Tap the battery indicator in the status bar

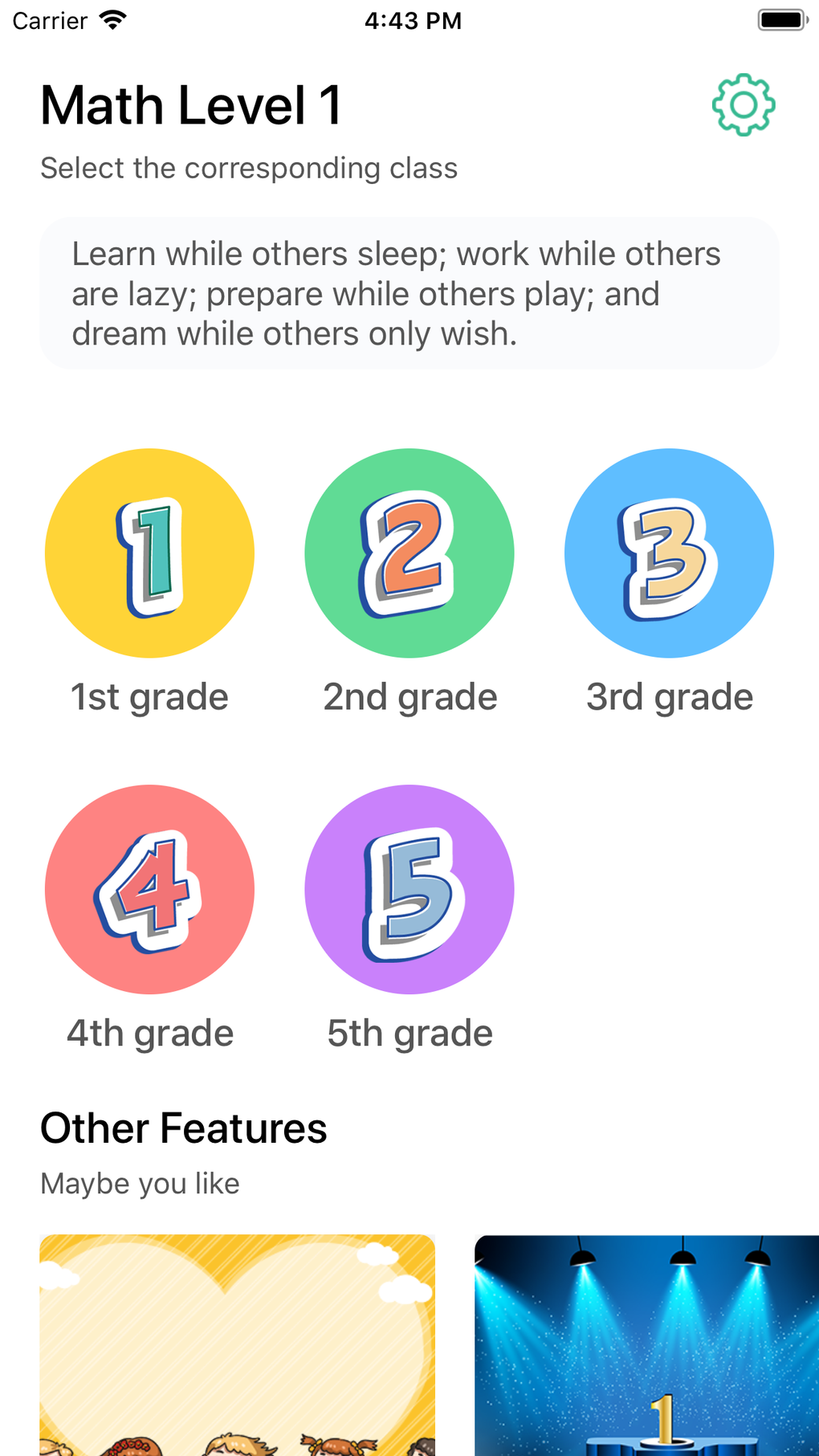[x=777, y=20]
